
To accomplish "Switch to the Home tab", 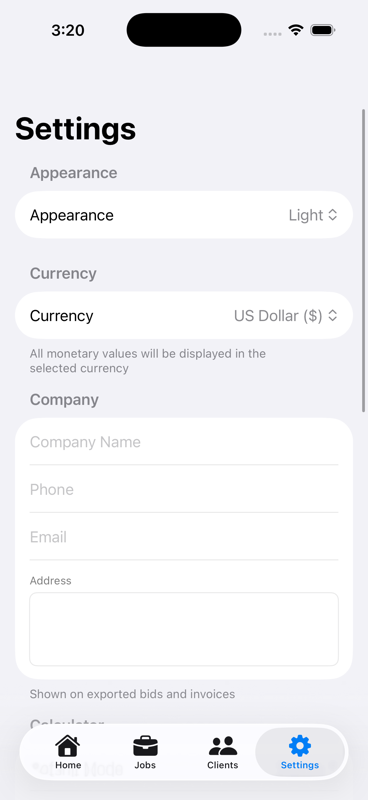I will (68, 752).
